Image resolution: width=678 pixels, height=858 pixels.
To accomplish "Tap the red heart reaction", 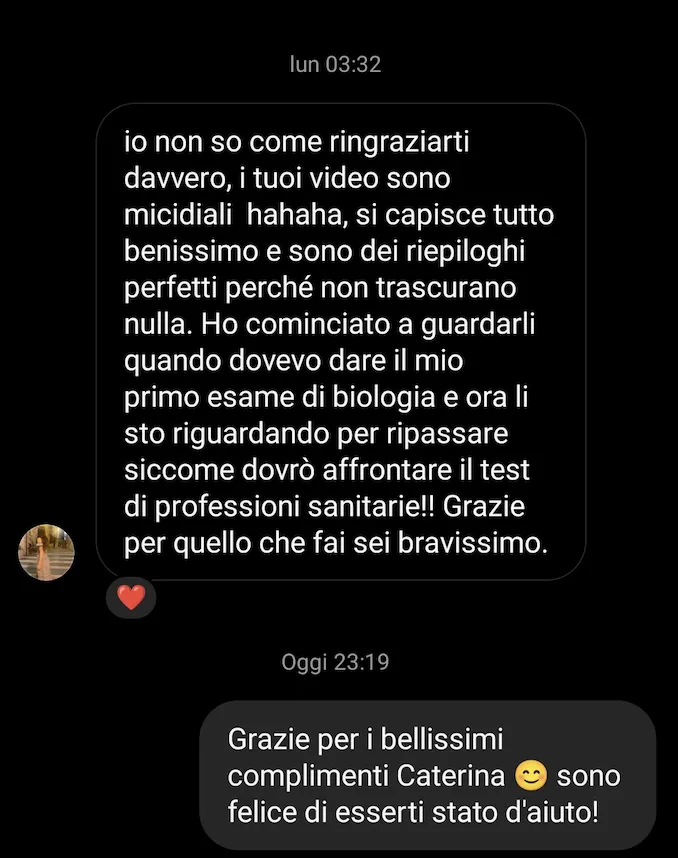I will coord(131,598).
